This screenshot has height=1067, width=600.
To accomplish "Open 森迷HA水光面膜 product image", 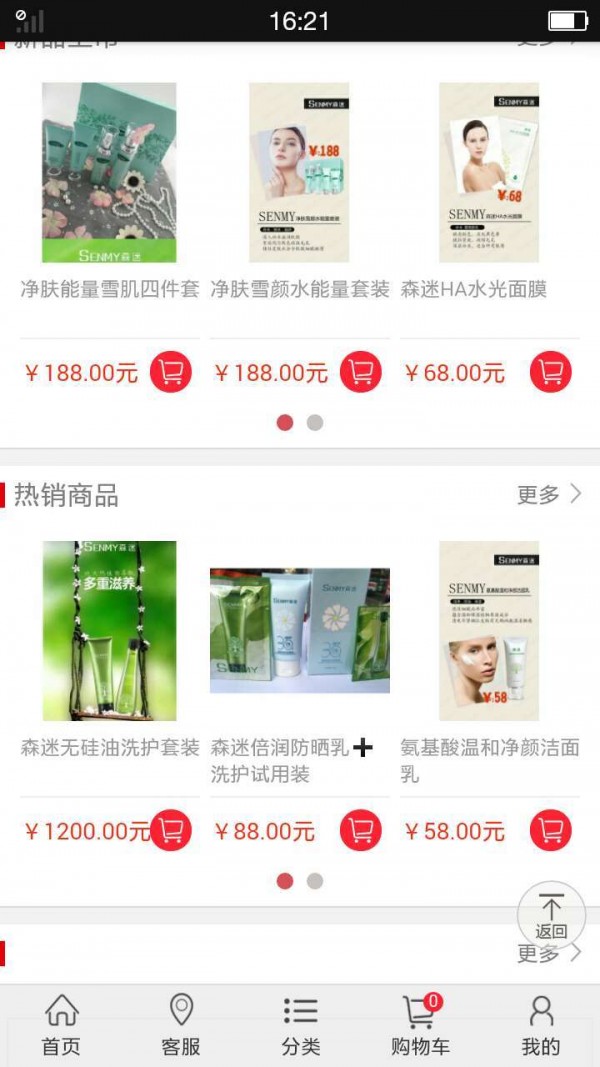I will click(489, 172).
